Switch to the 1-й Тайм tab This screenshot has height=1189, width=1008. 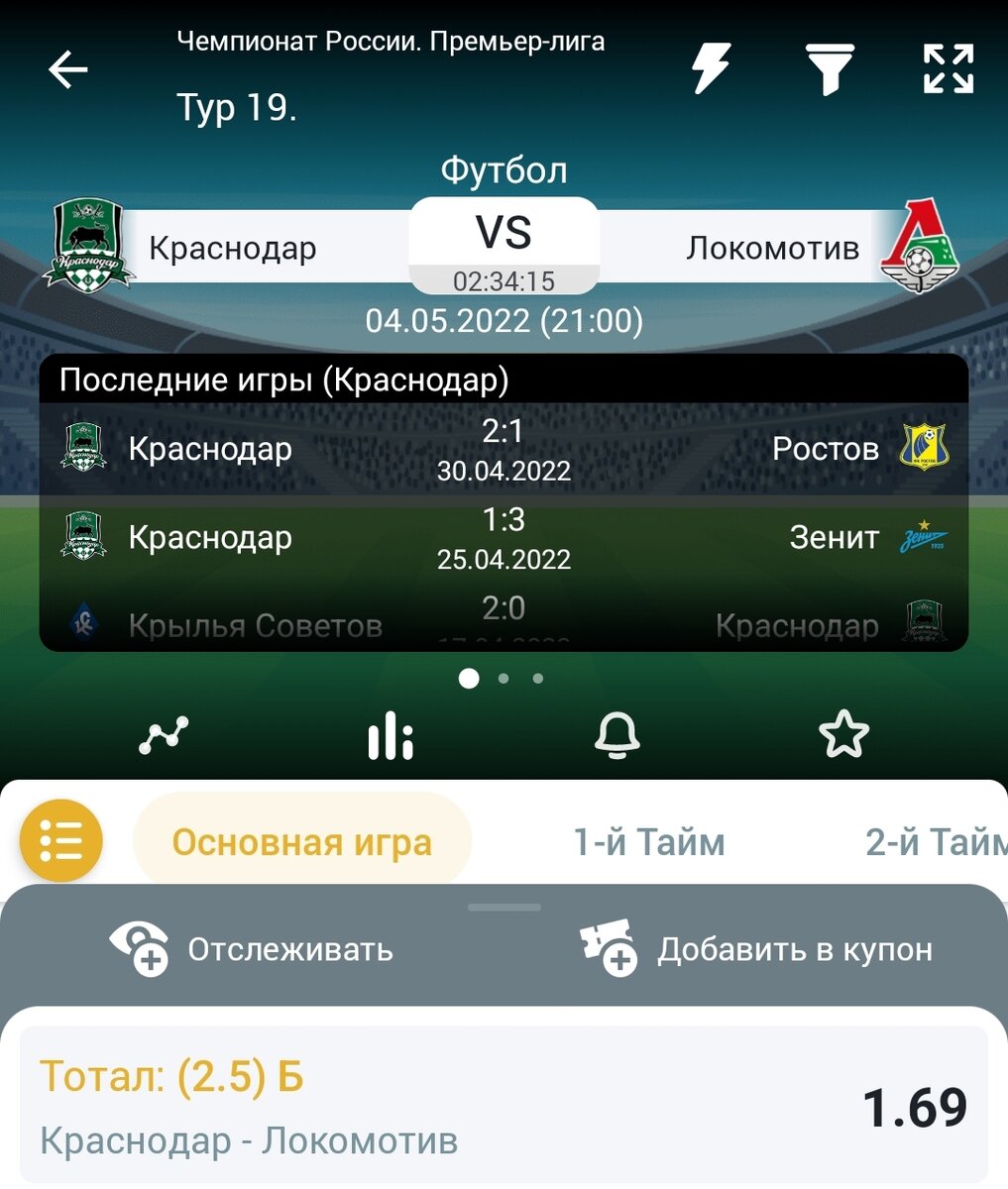point(649,842)
